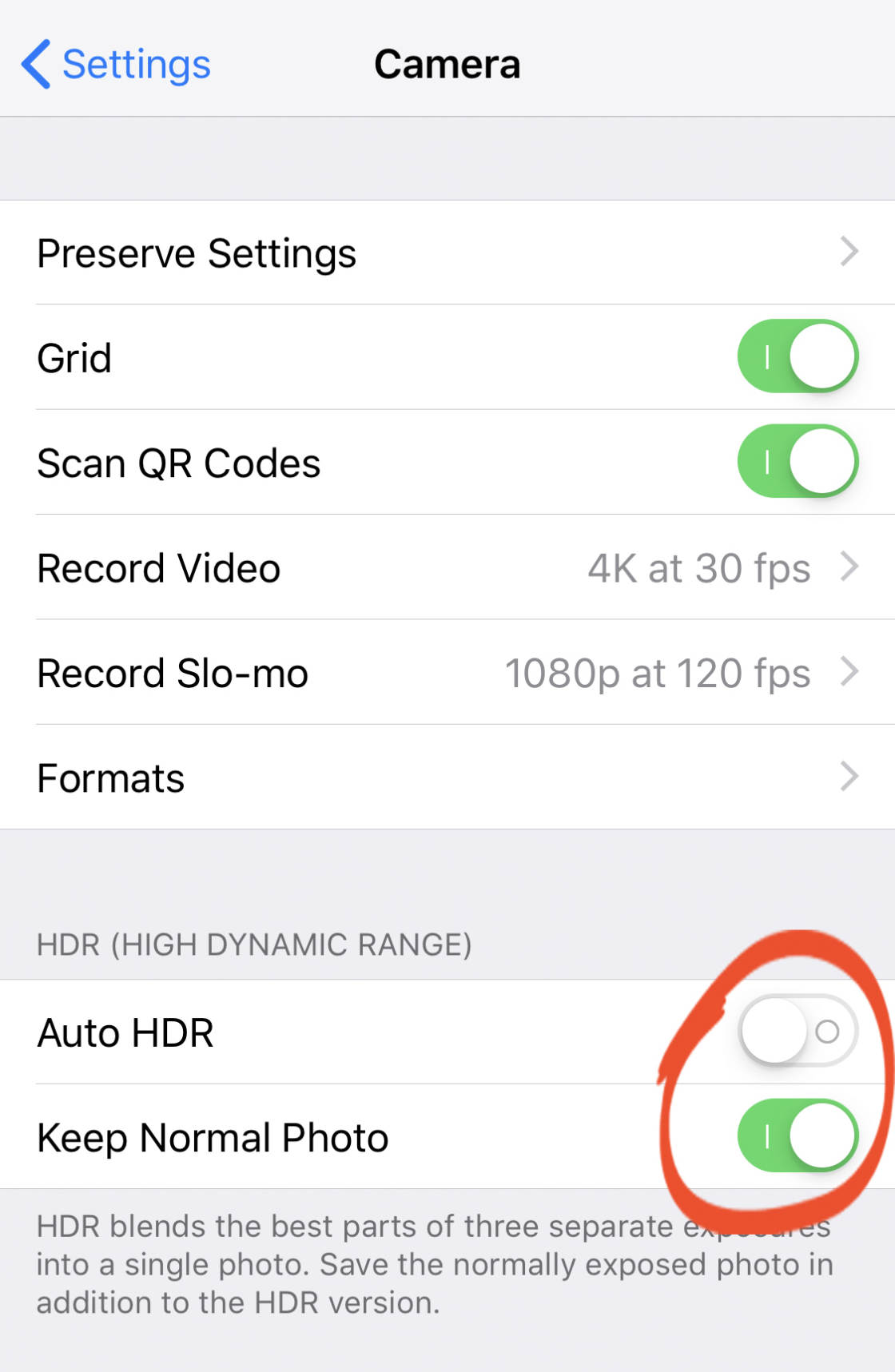Open Record Video options
Image resolution: width=895 pixels, height=1372 pixels.
(447, 568)
